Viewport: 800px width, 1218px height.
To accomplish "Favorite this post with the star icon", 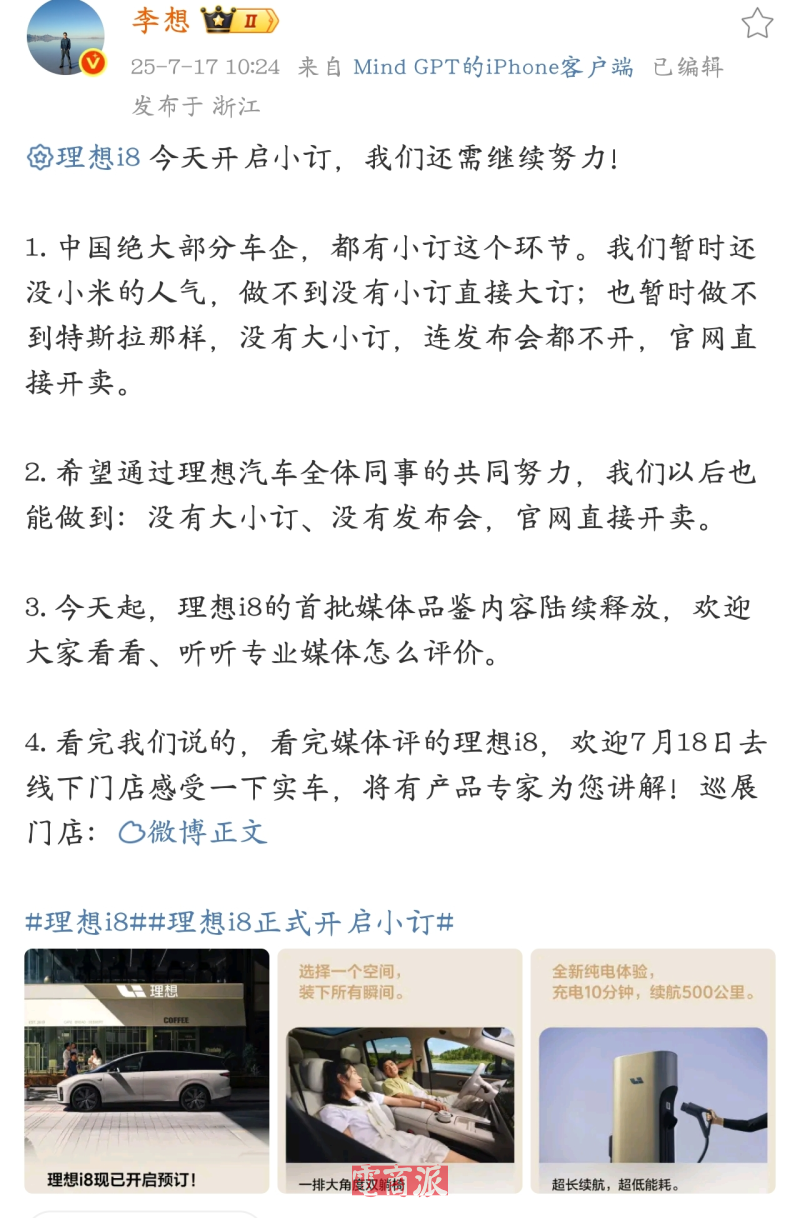I will tap(757, 23).
